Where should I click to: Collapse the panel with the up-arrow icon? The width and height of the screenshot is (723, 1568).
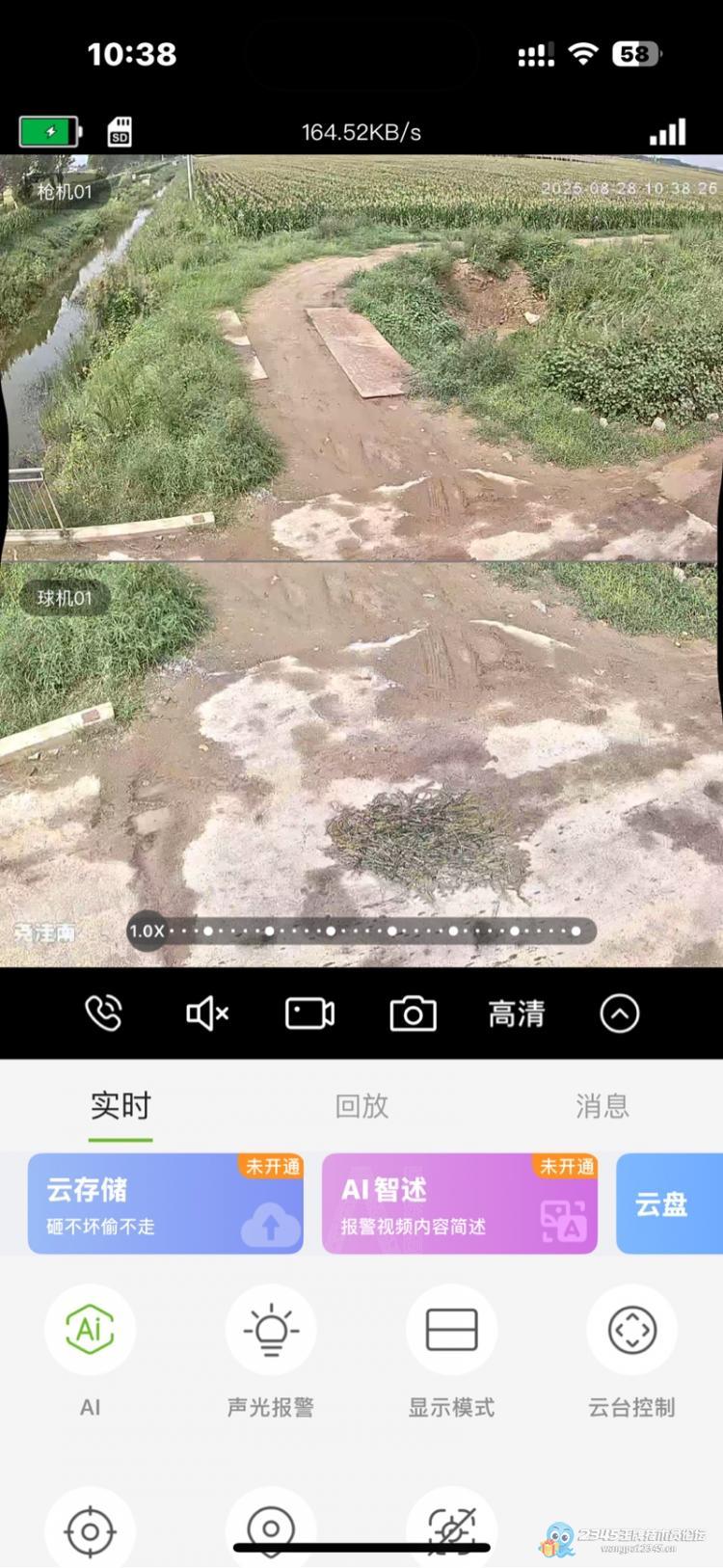(619, 1014)
